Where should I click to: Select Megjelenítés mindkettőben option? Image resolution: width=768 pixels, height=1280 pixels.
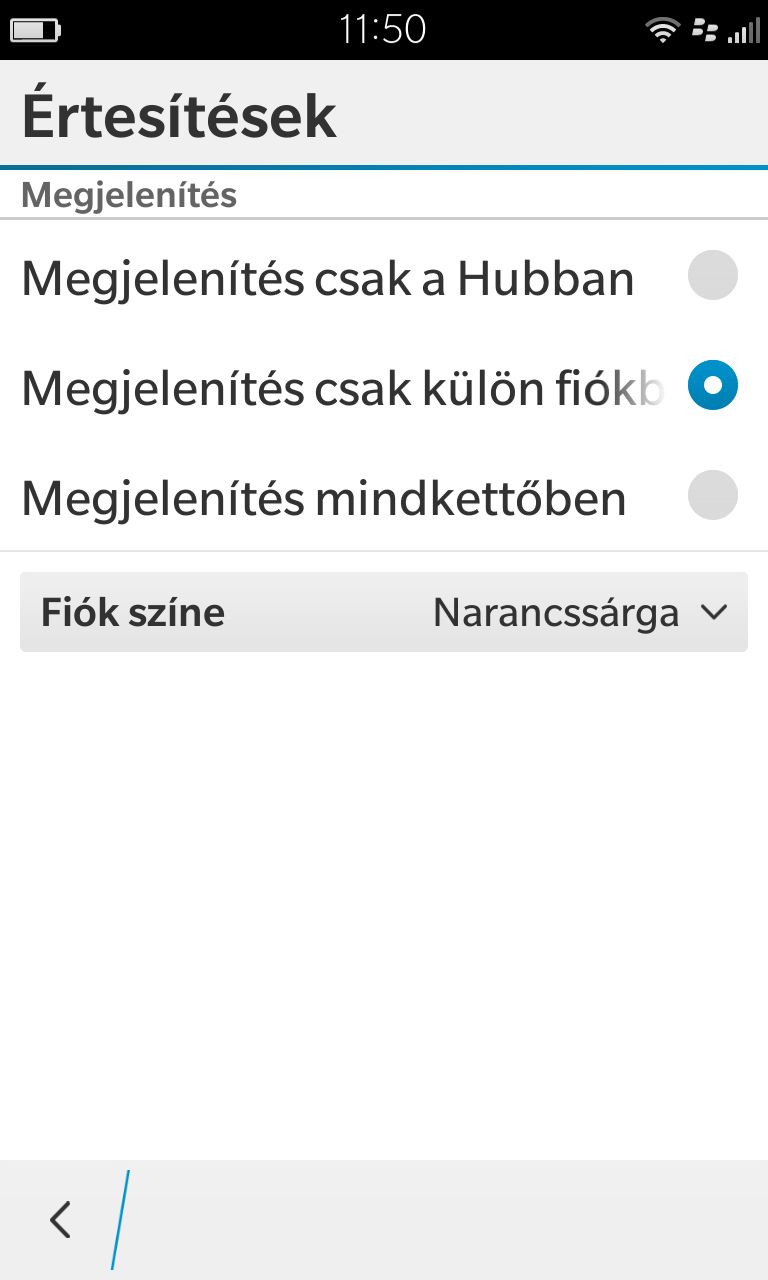(x=712, y=496)
